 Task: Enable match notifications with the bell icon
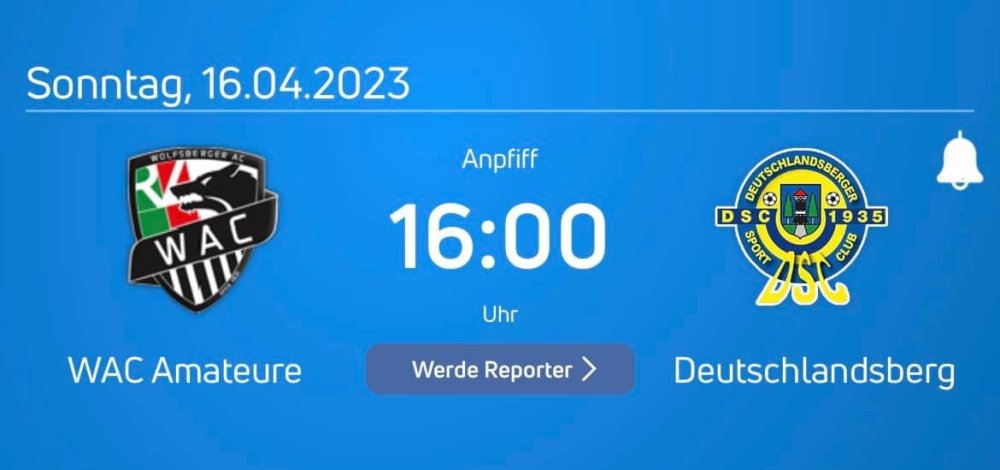point(960,159)
